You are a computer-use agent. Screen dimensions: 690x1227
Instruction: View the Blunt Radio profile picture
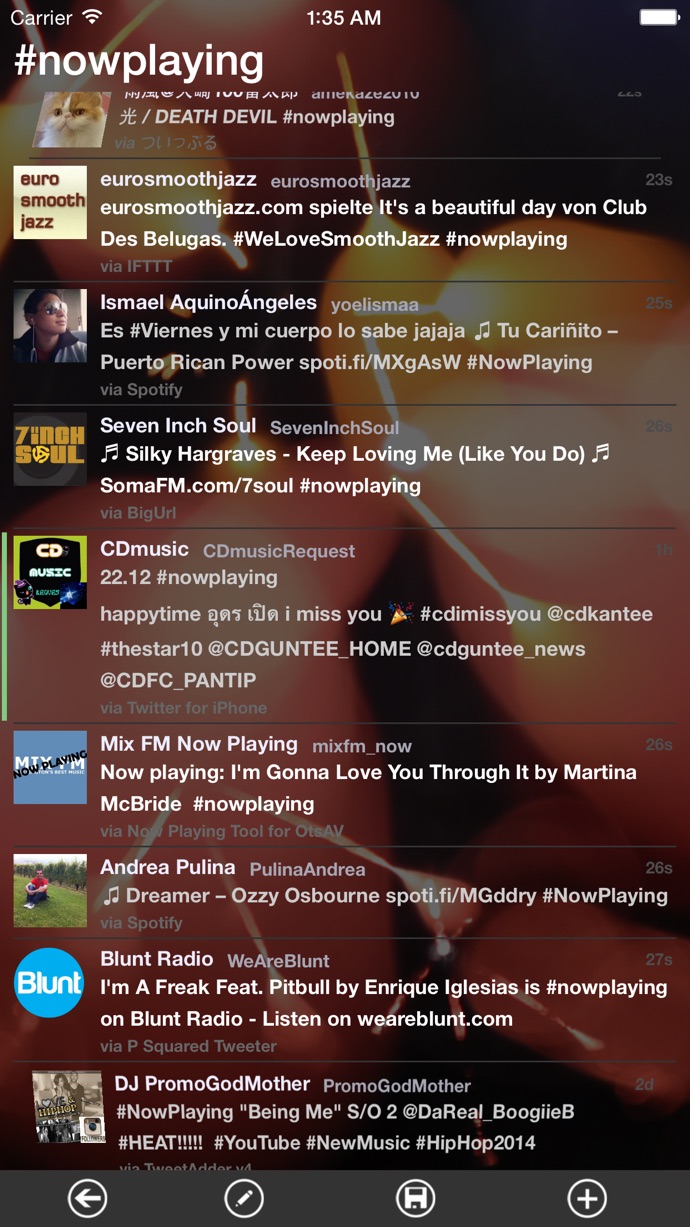49,983
